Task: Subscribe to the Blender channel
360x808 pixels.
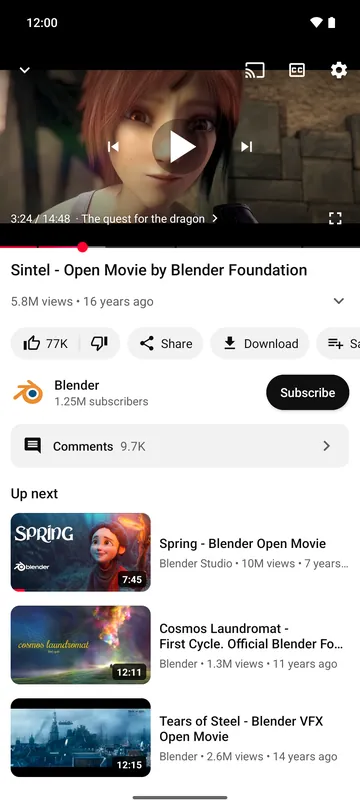Action: tap(307, 393)
